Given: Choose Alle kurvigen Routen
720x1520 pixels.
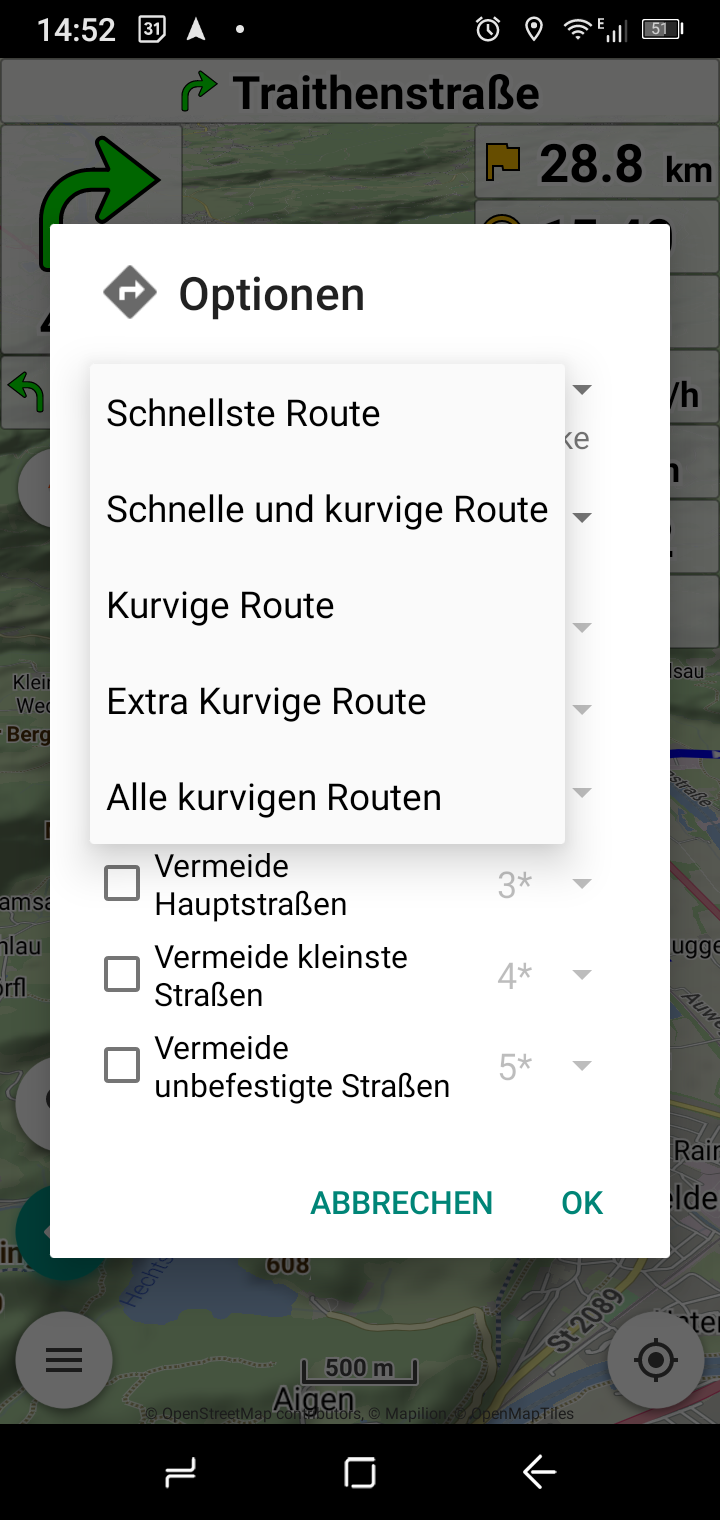Looking at the screenshot, I should click(x=273, y=797).
